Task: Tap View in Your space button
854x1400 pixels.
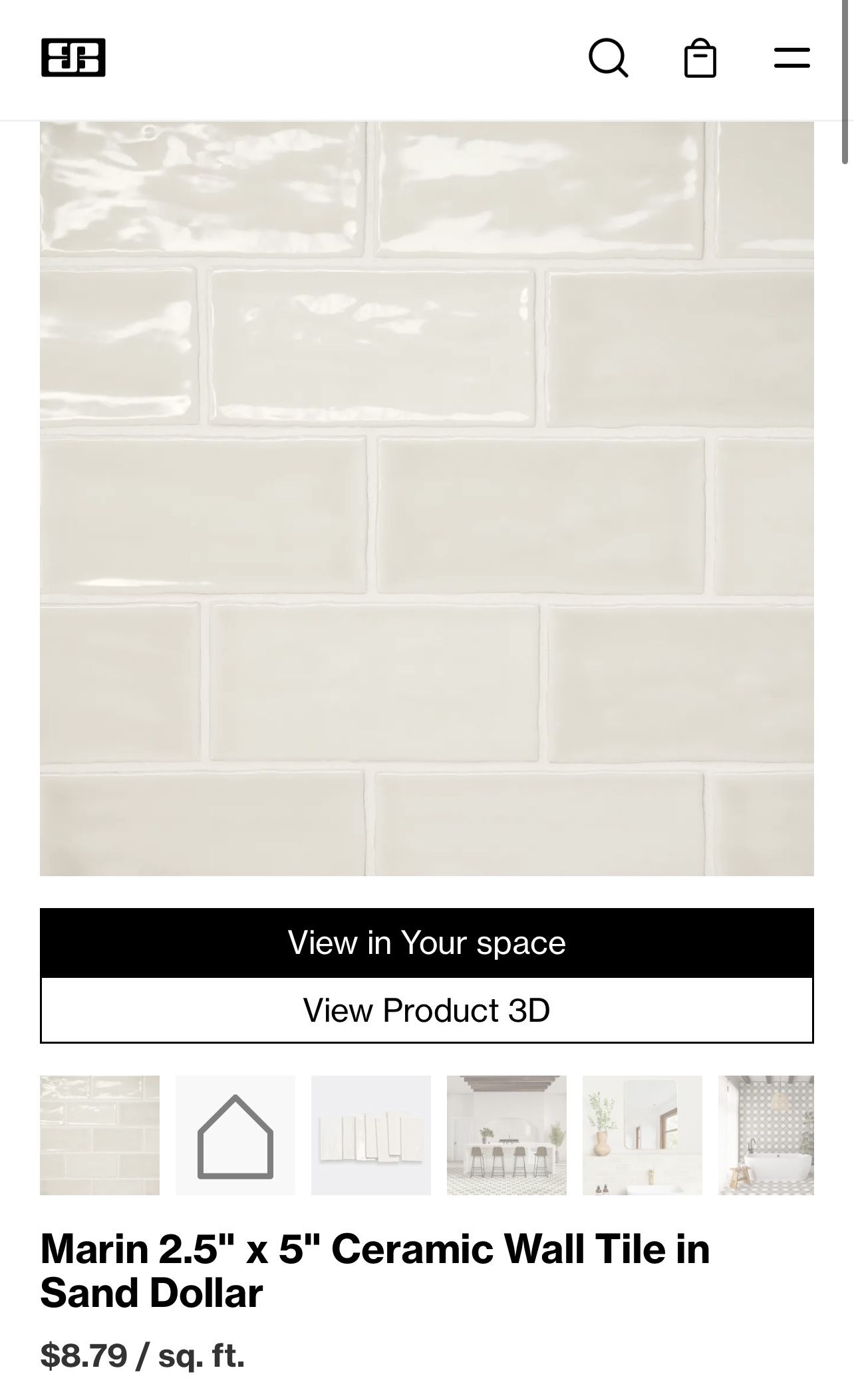Action: tap(427, 943)
